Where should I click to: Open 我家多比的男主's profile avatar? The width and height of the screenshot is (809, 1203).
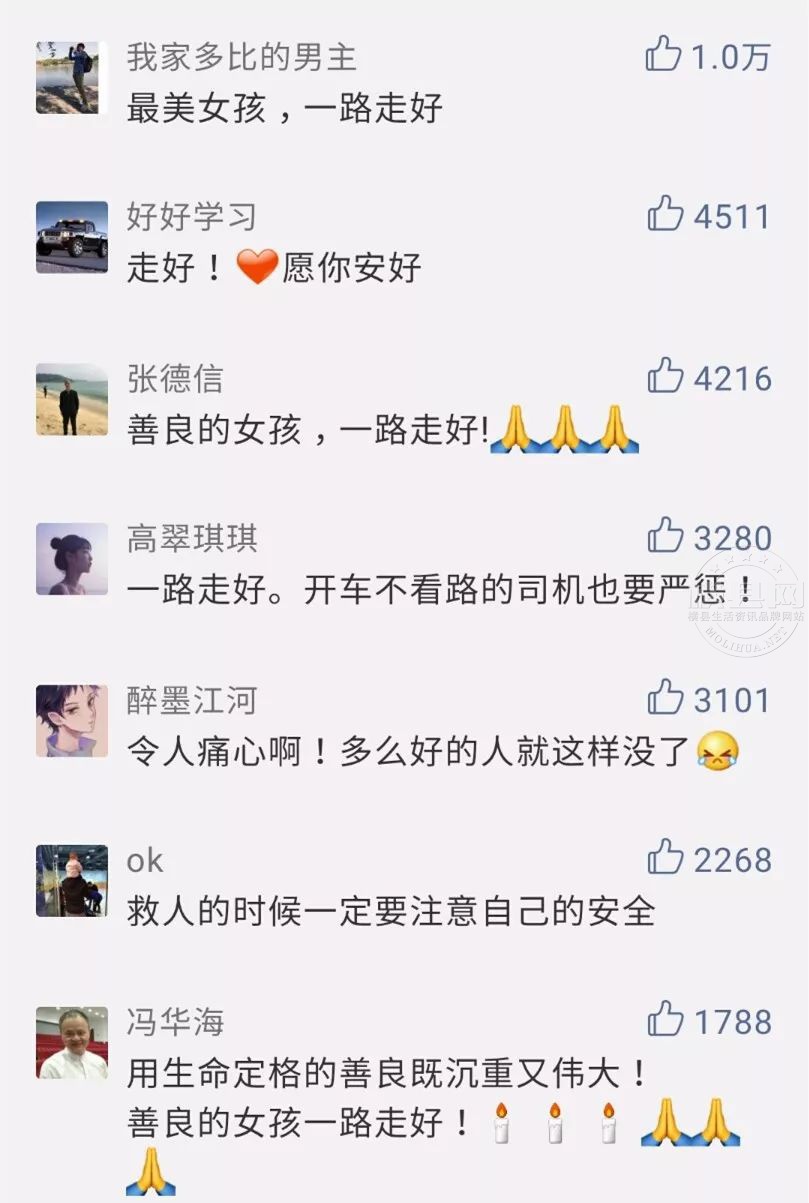(72, 77)
